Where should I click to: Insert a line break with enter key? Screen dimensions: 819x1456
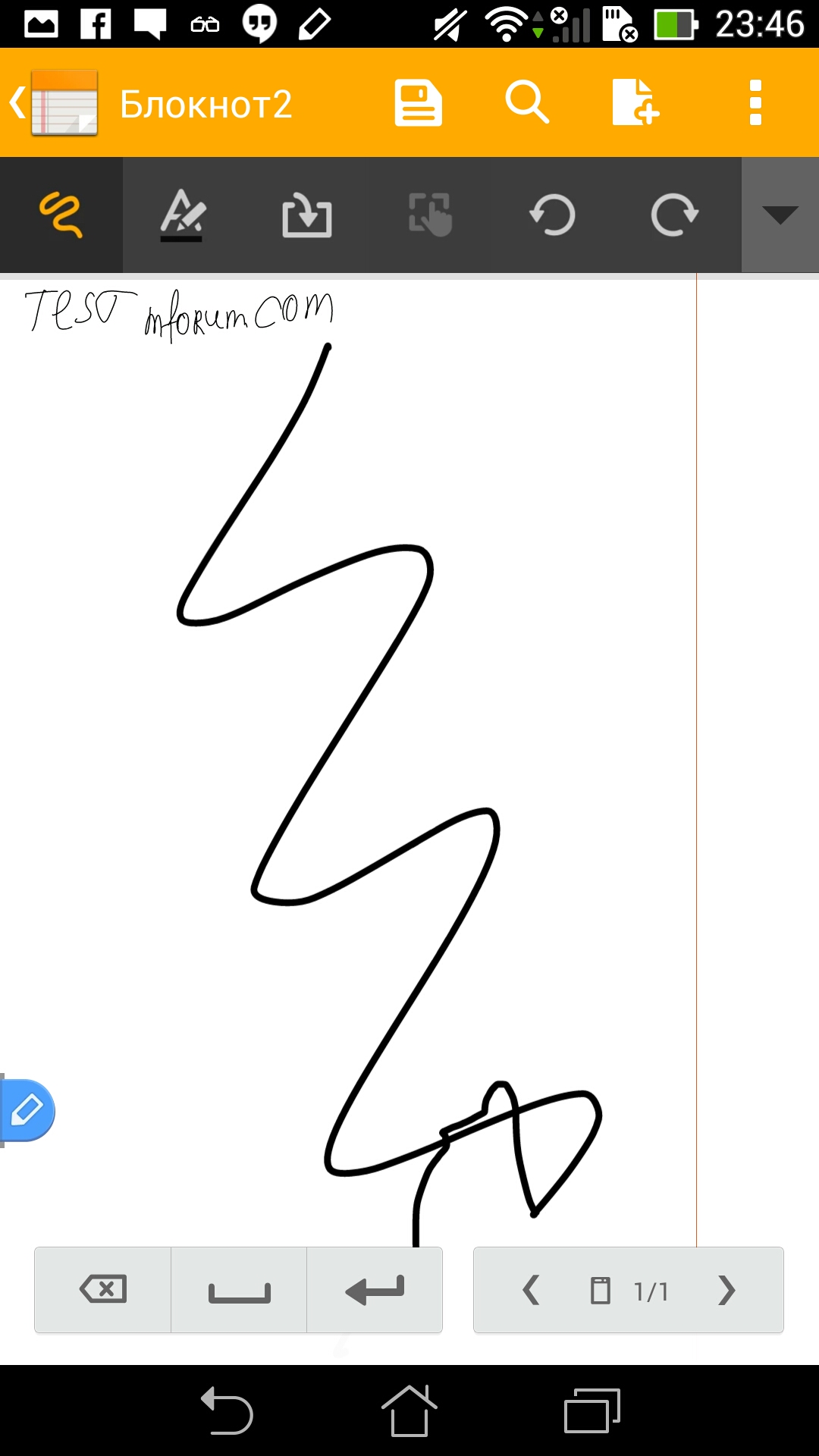click(x=375, y=1289)
